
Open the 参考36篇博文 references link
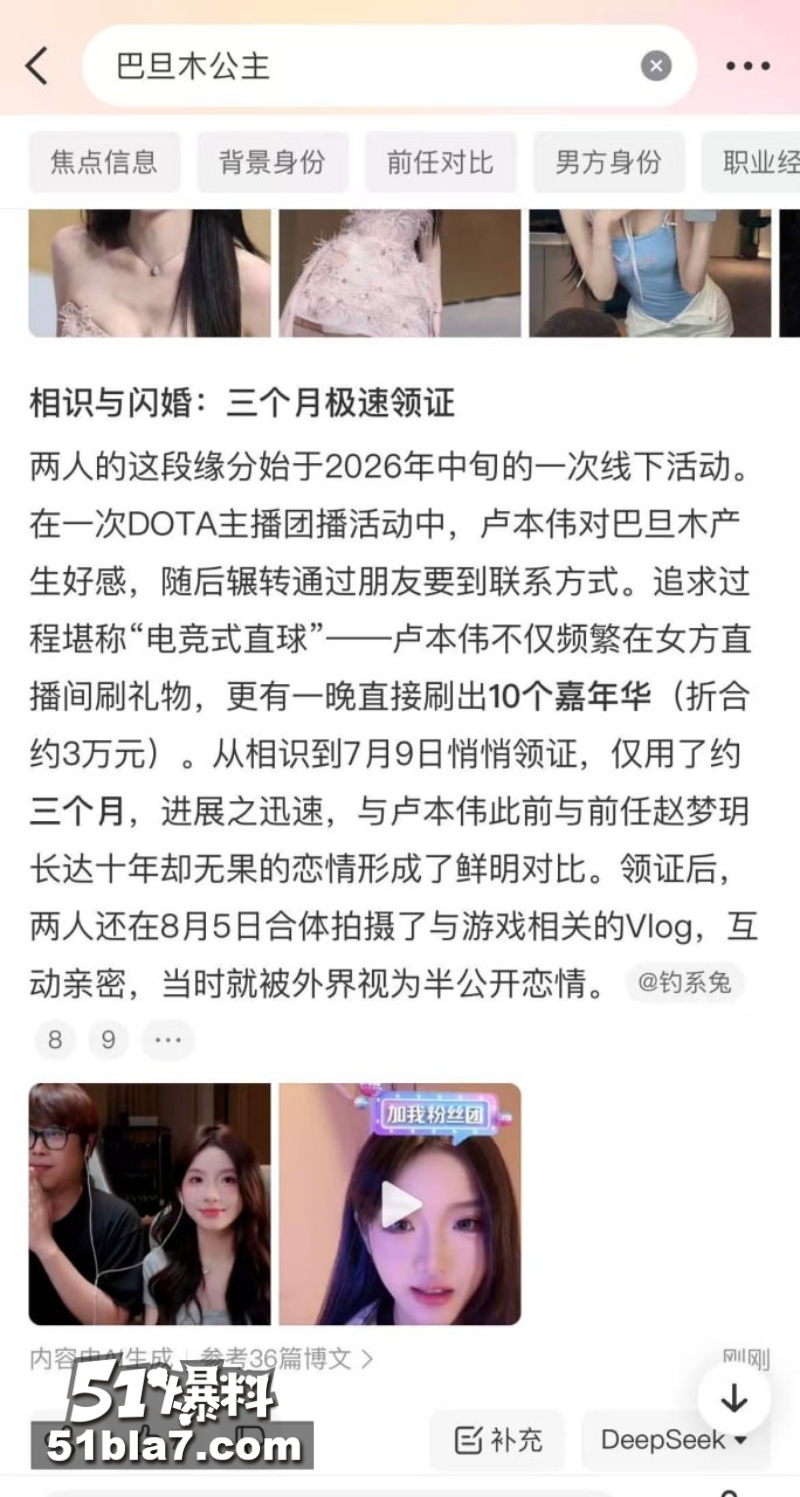pyautogui.click(x=287, y=1359)
